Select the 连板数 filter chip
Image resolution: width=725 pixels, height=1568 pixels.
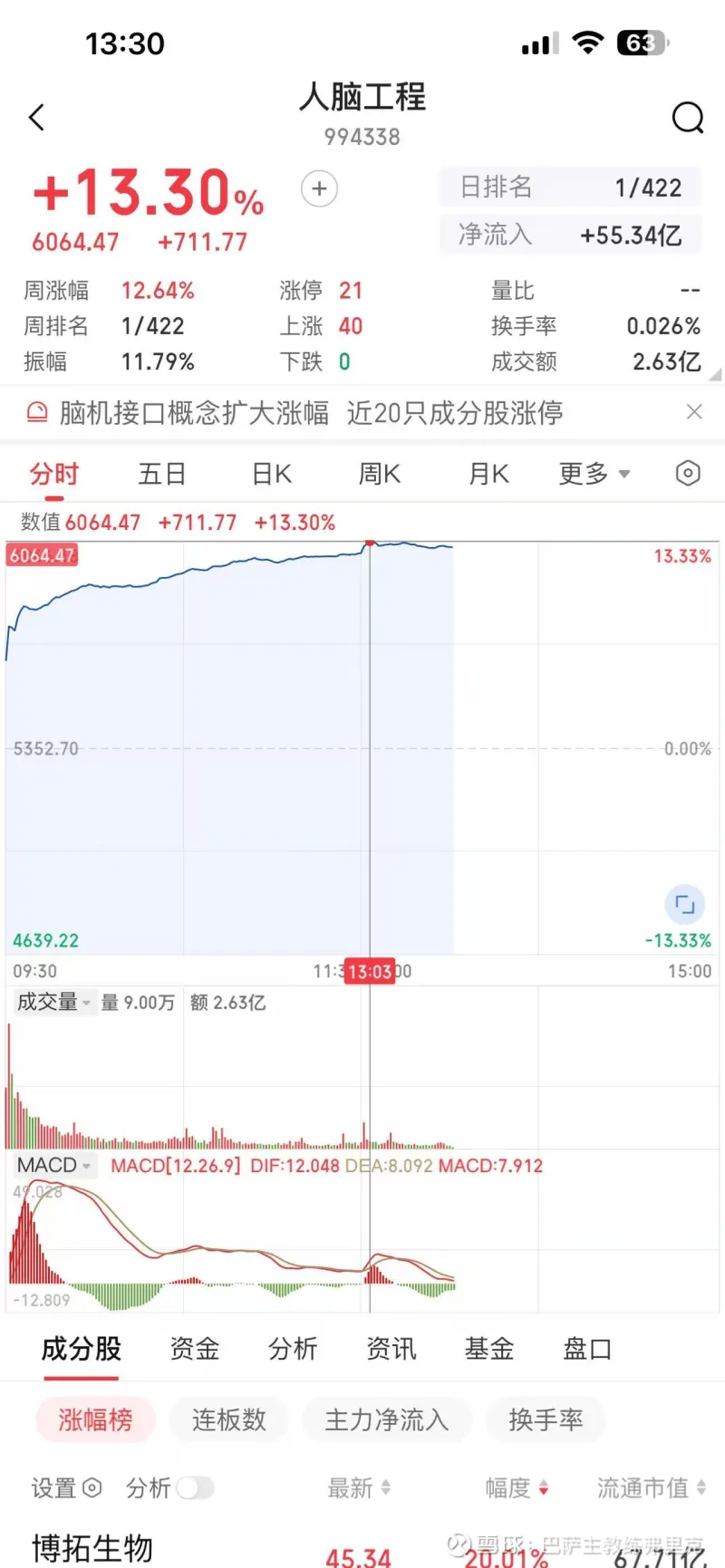point(228,1419)
